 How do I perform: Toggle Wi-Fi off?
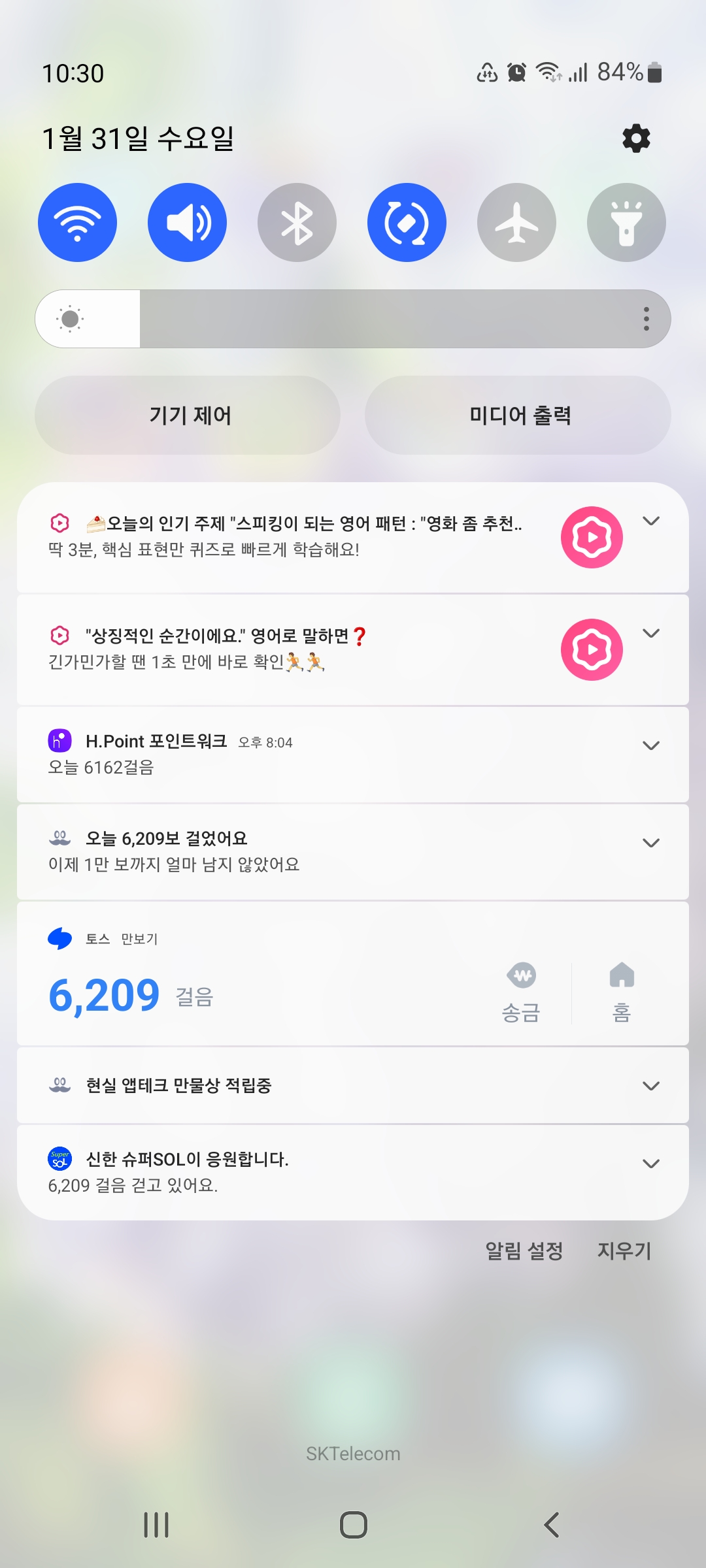point(77,222)
